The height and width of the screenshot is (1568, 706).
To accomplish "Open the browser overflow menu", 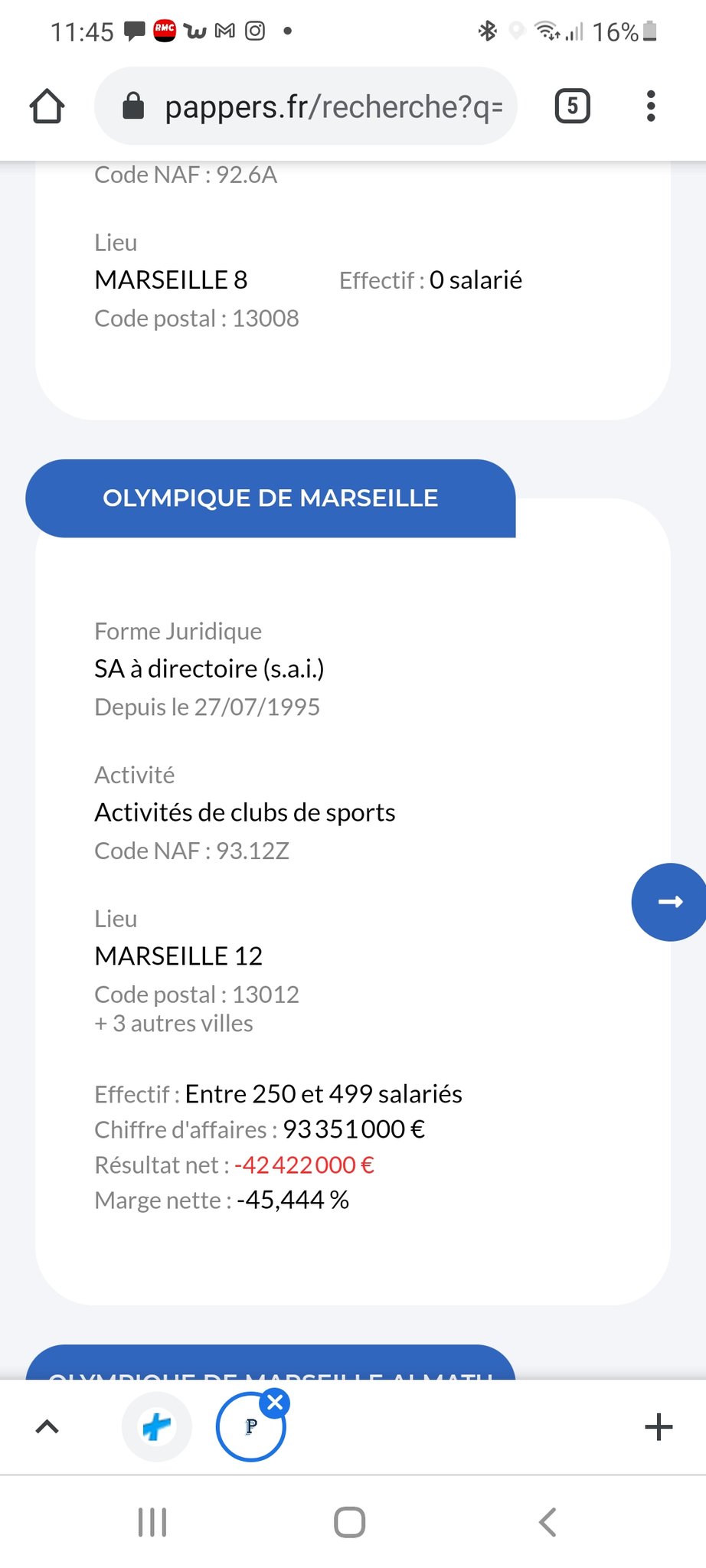I will point(651,106).
